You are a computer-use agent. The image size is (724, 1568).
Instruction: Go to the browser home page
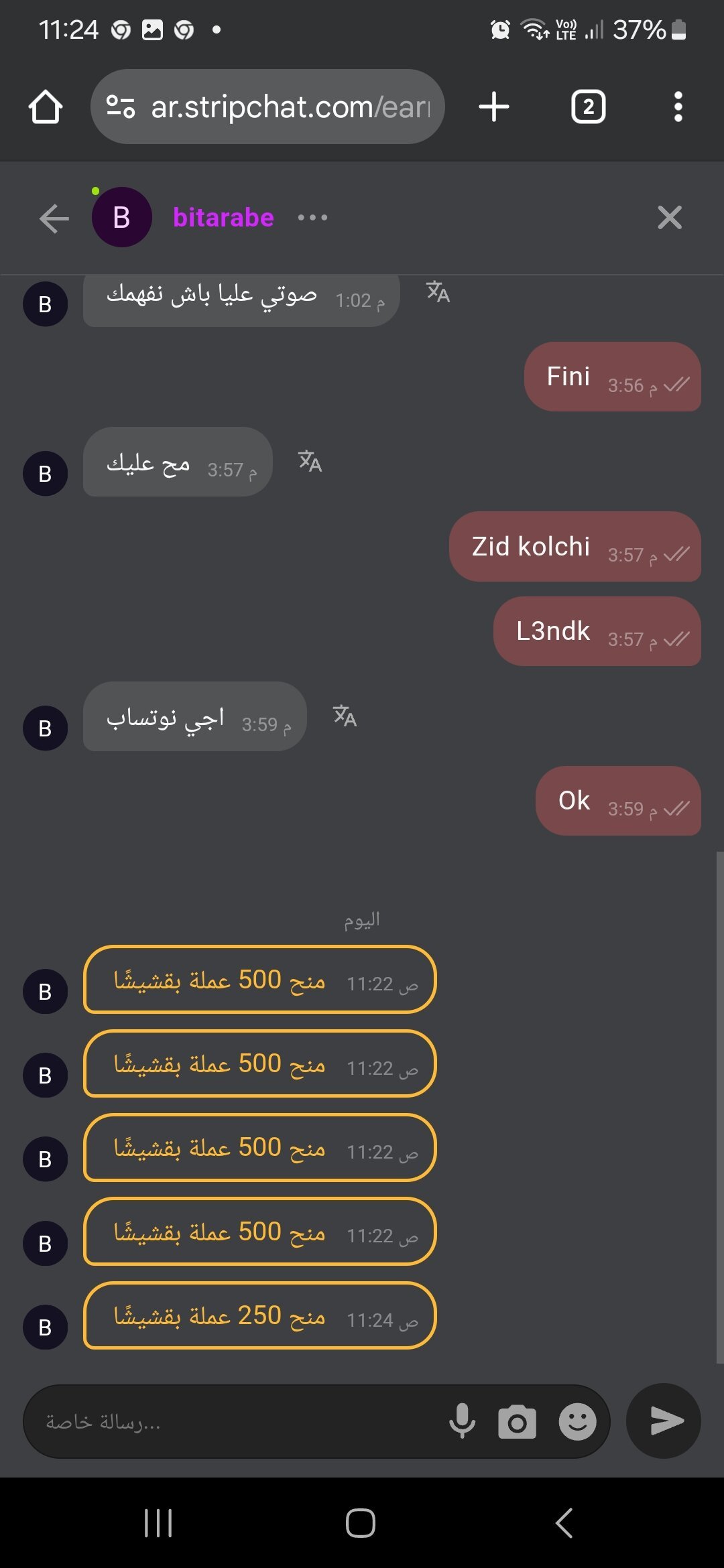point(46,107)
